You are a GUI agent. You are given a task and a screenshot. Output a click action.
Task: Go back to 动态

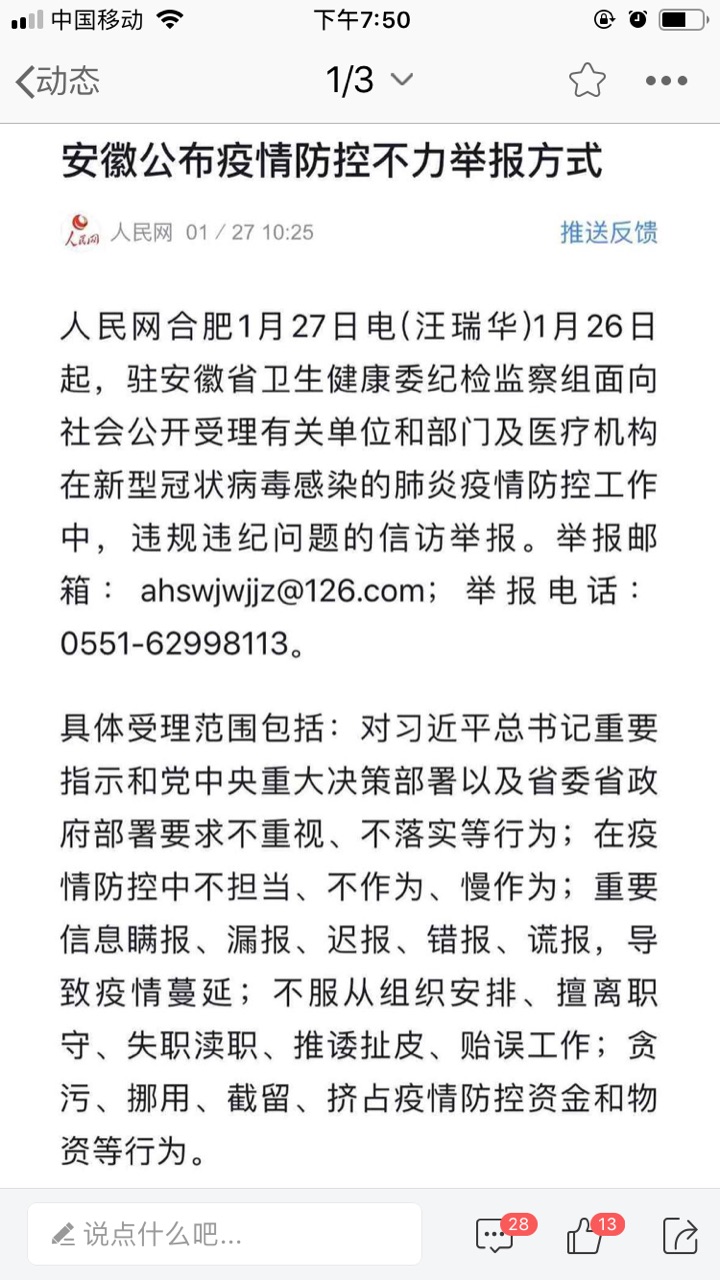[58, 81]
